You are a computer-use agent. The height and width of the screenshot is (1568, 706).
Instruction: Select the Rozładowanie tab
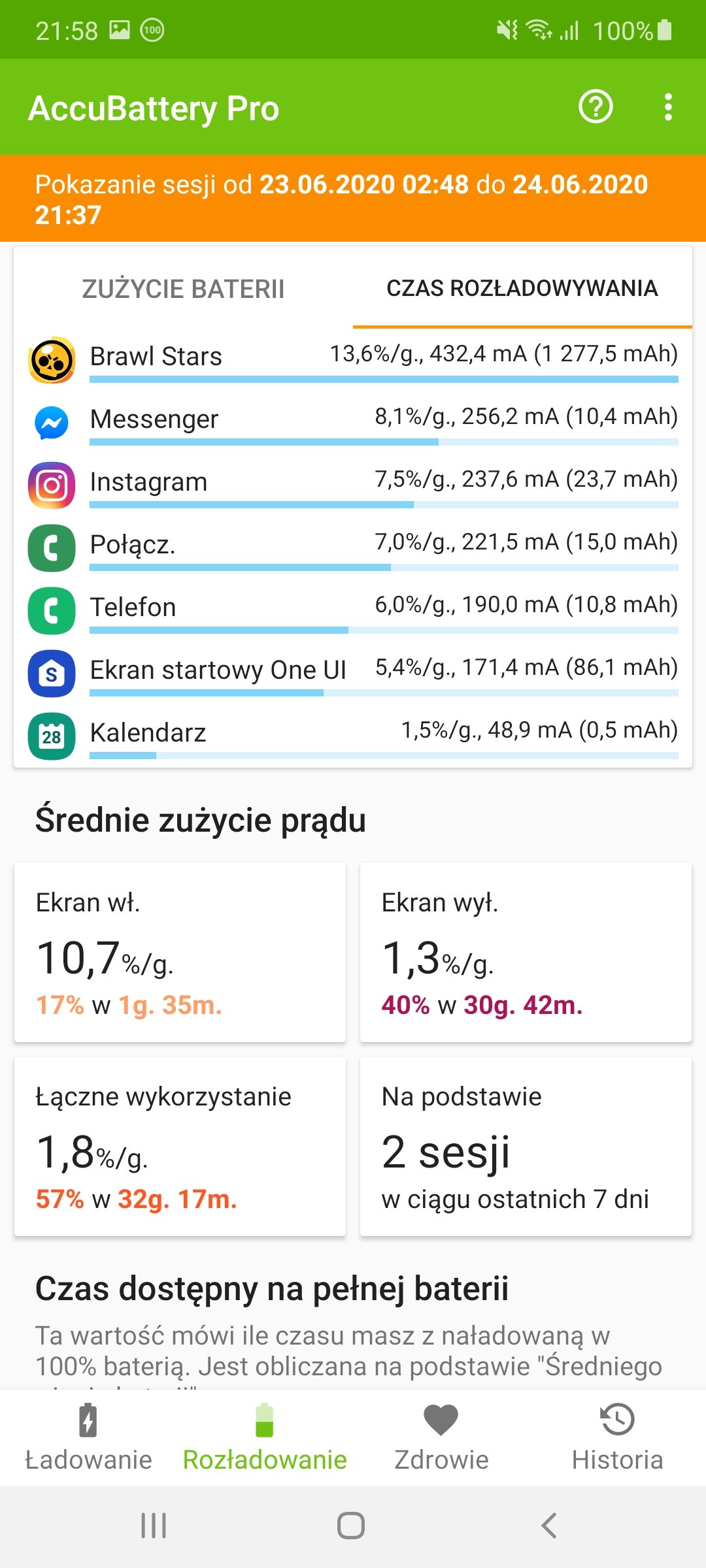[265, 1437]
